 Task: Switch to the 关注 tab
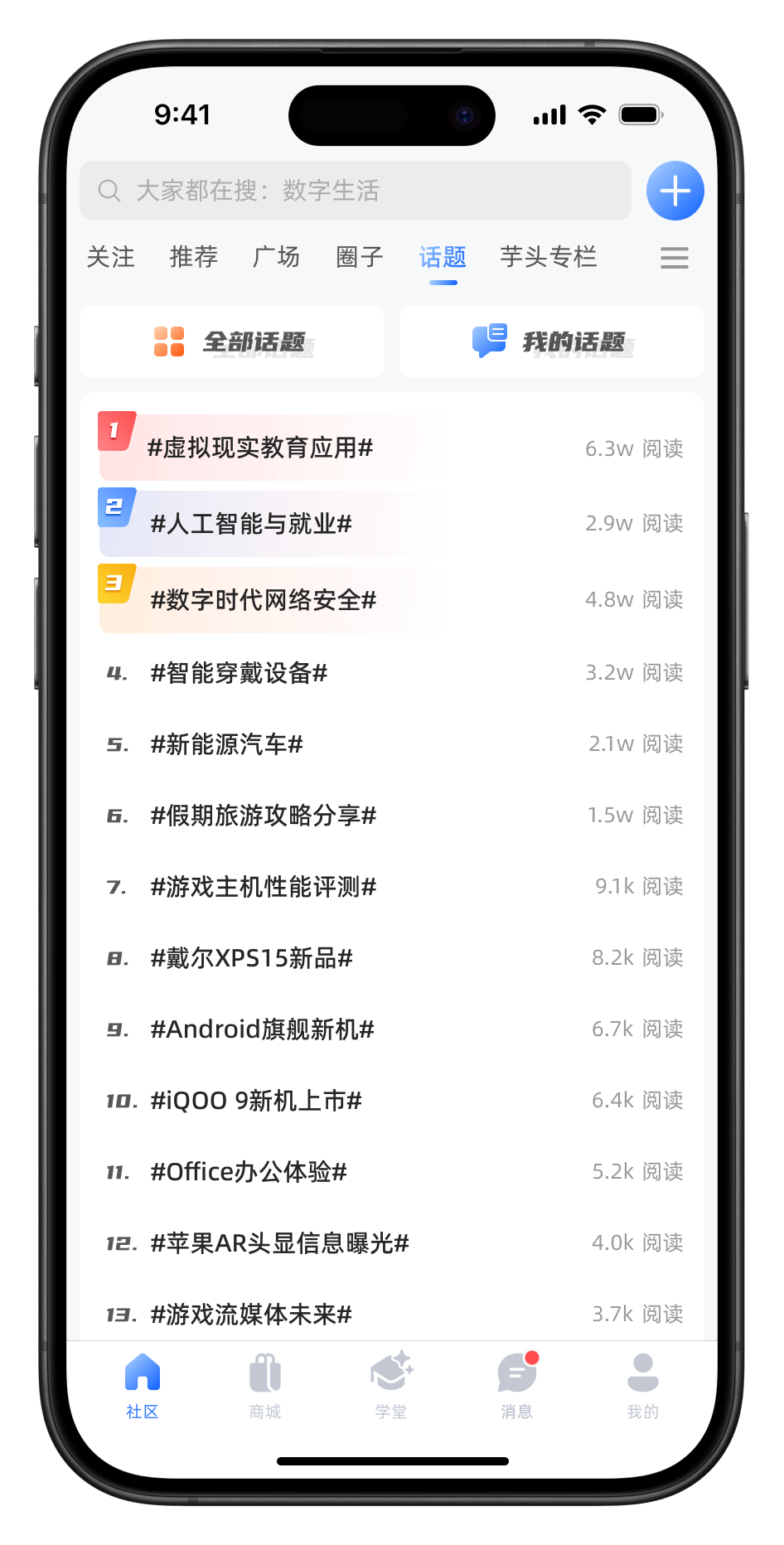111,257
